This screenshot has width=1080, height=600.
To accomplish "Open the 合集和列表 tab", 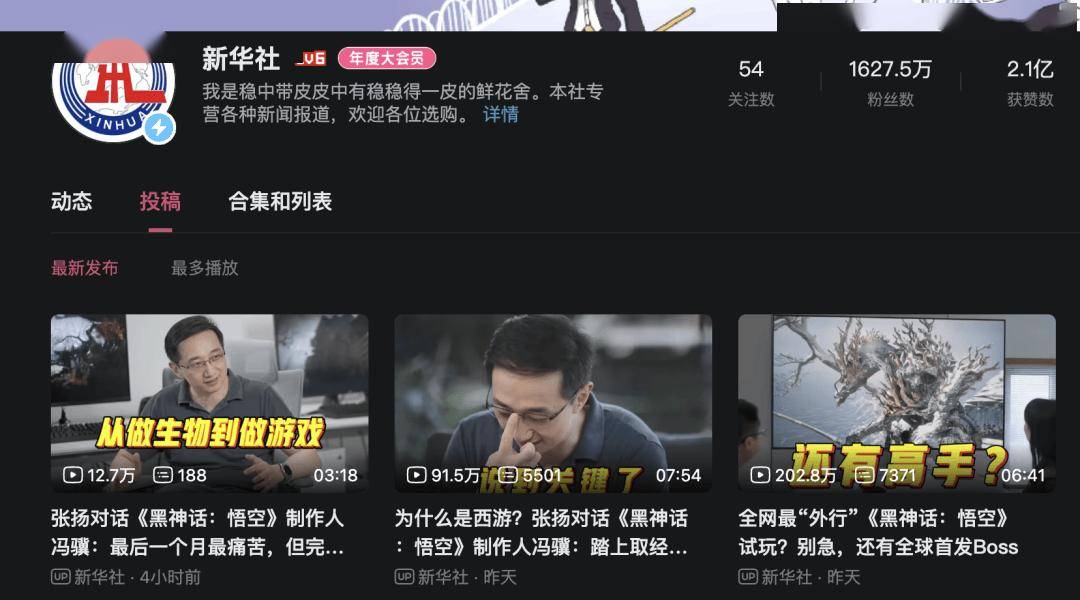I will (280, 201).
